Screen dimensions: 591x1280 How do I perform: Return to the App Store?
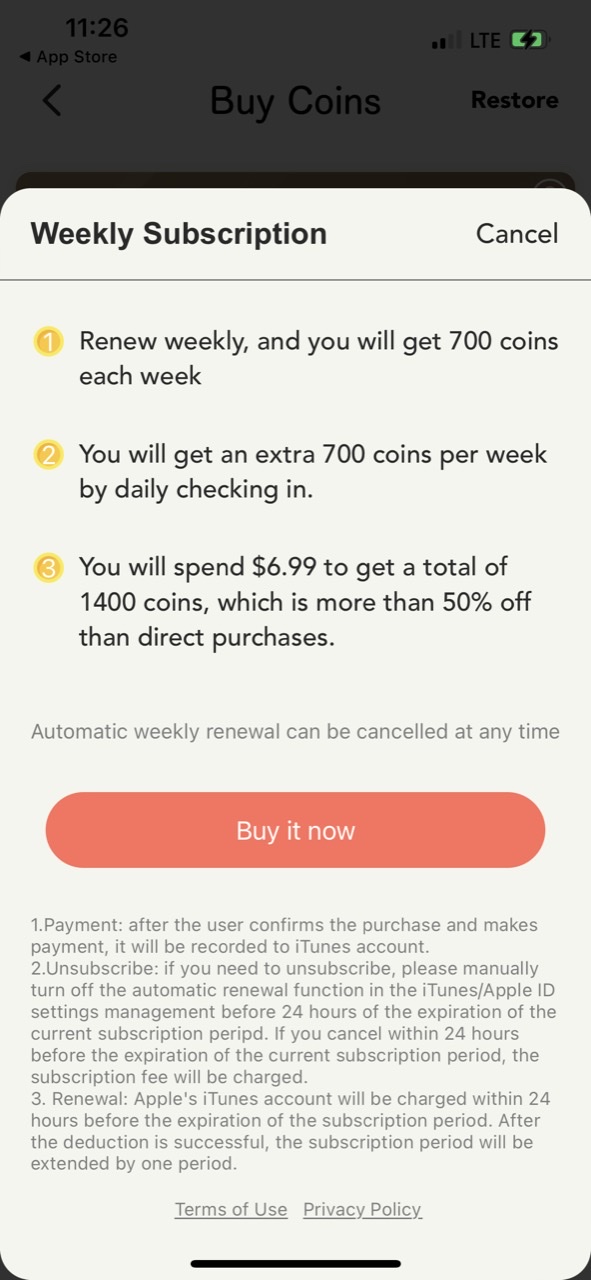68,57
